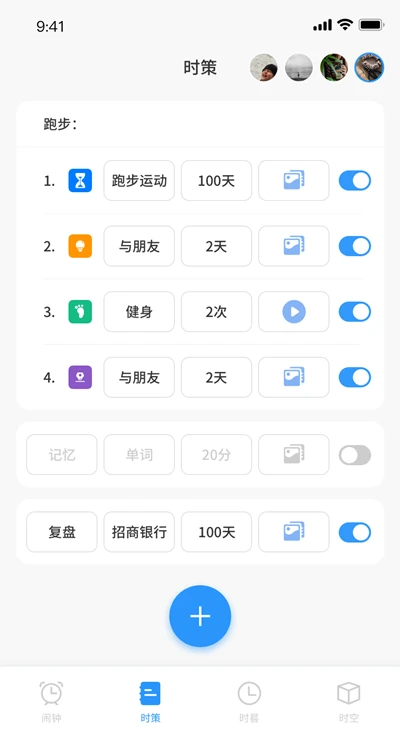The width and height of the screenshot is (400, 737).
Task: Tap the 100天 button next to 跑步运动
Action: point(216,180)
